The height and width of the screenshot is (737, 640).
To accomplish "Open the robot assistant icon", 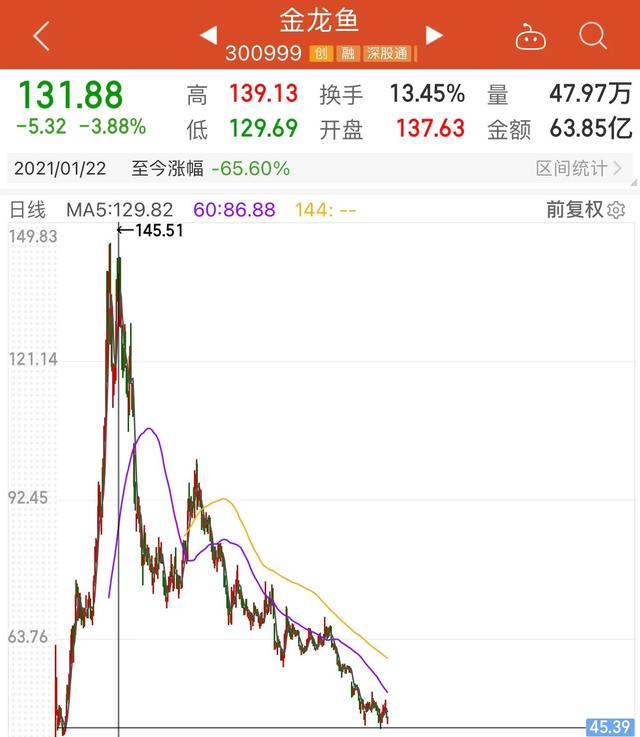I will click(531, 36).
